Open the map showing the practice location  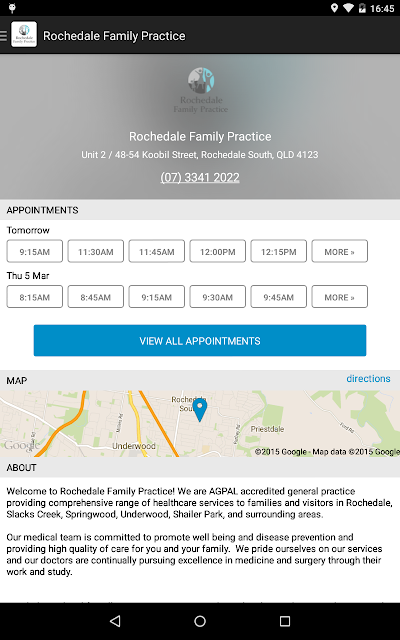pyautogui.click(x=200, y=424)
